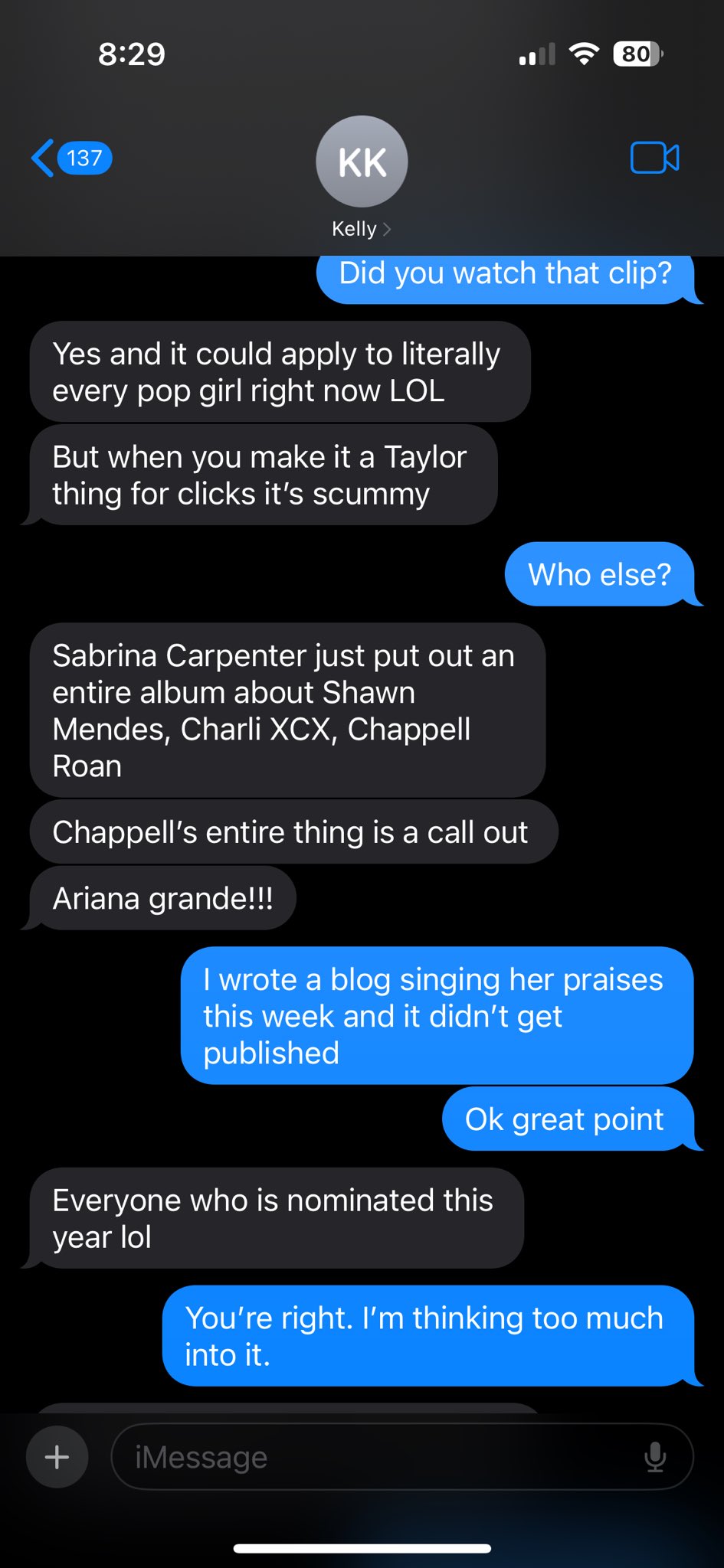Viewport: 724px width, 1568px height.
Task: Start a FaceTime video call with Kelly
Action: (654, 158)
